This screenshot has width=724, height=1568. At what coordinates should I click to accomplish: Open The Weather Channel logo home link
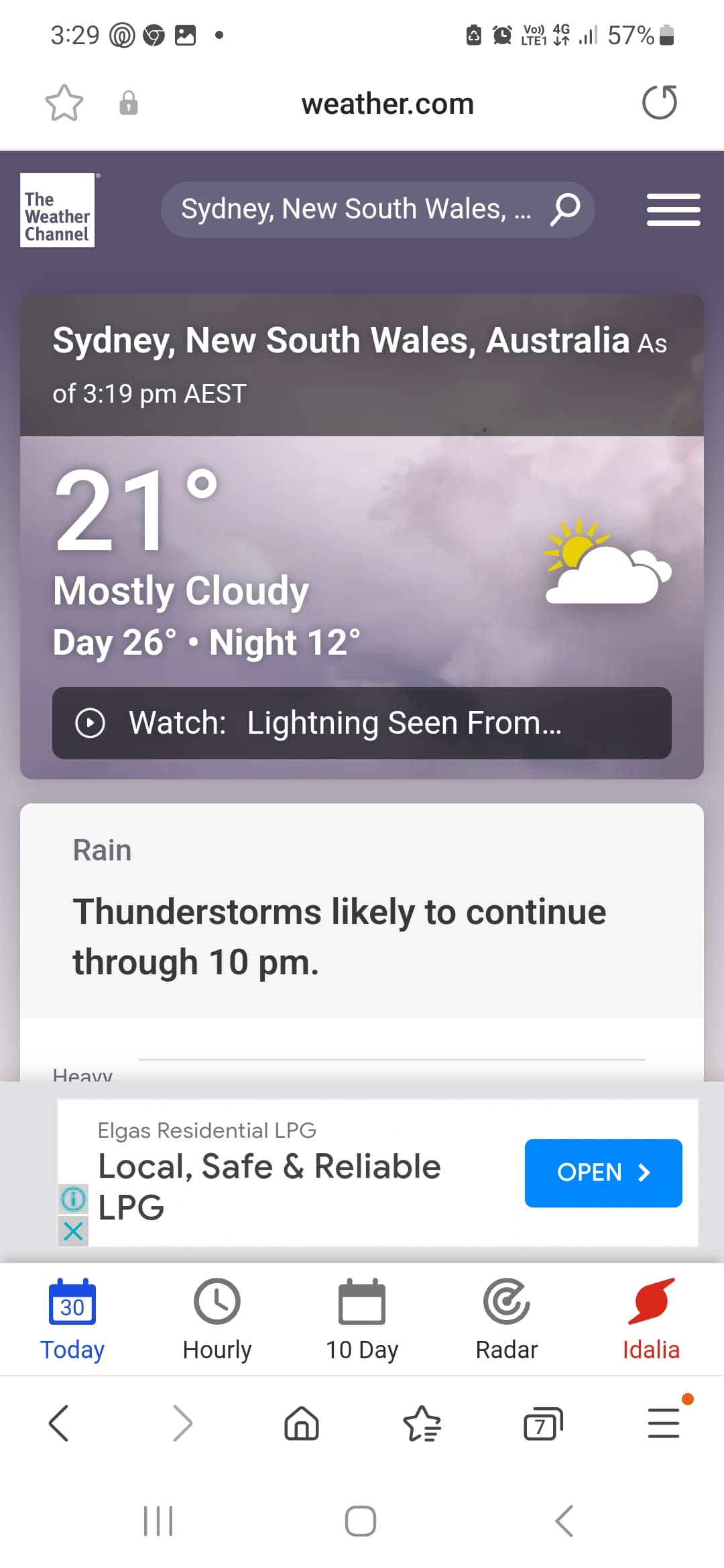click(x=58, y=210)
